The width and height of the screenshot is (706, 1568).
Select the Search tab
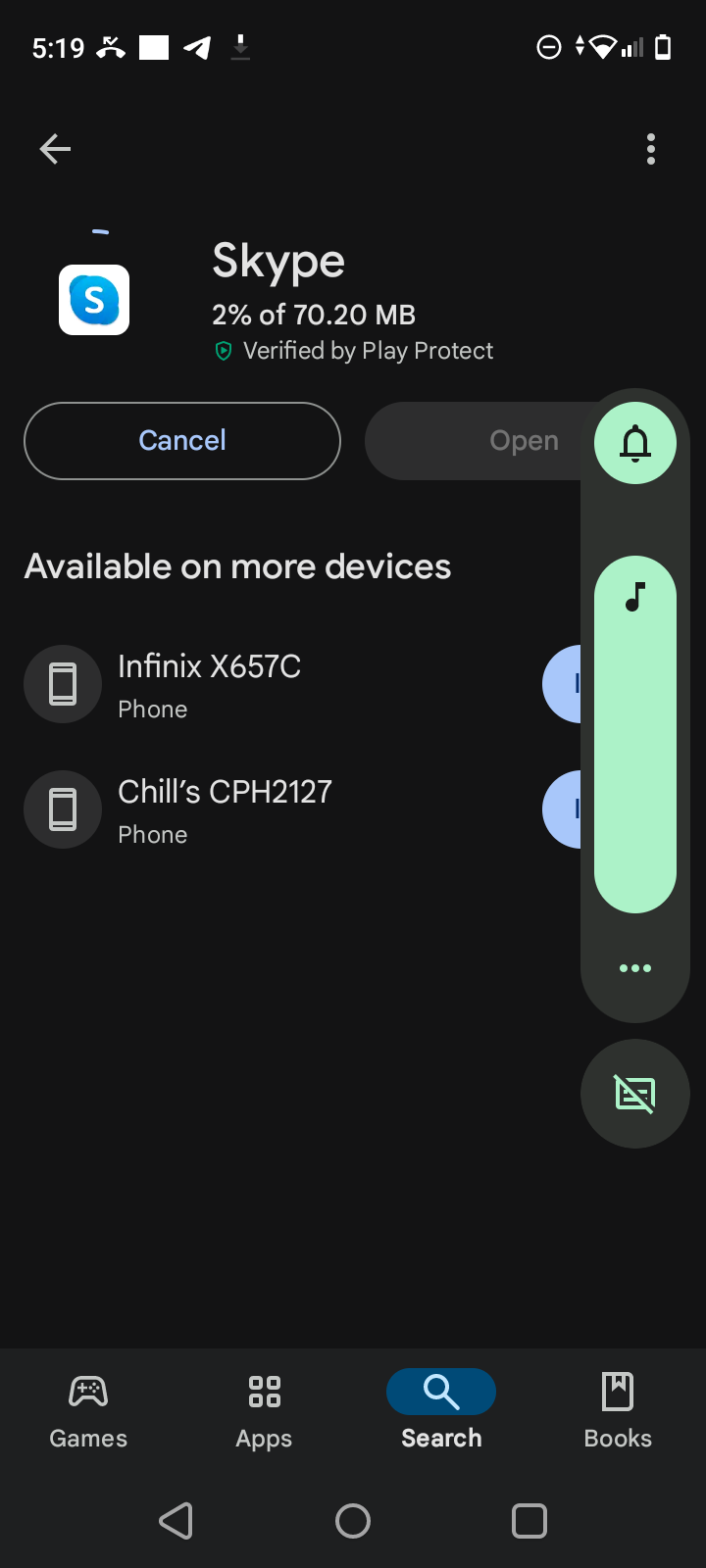pyautogui.click(x=441, y=1411)
